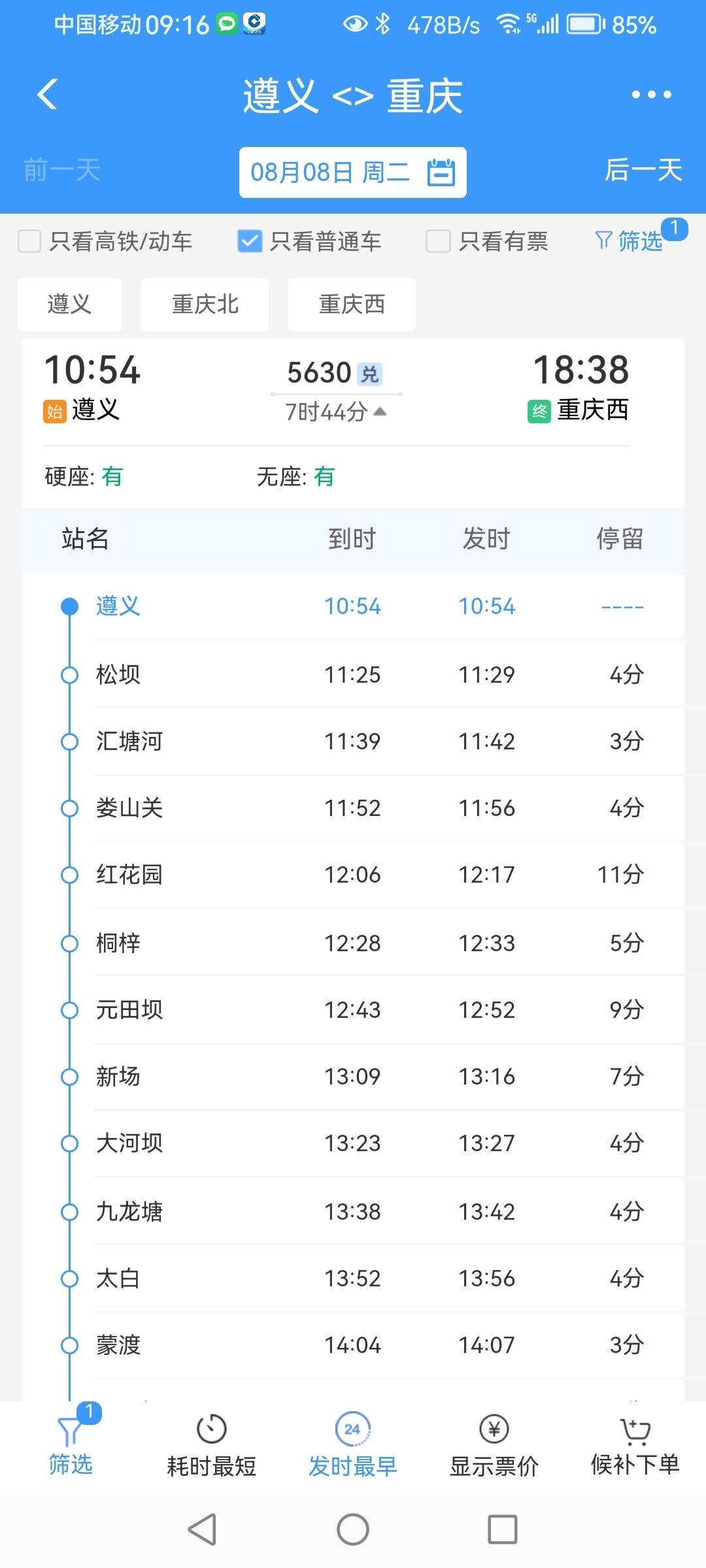The height and width of the screenshot is (1568, 706).
Task: Open the three-dot overflow menu
Action: pos(651,95)
